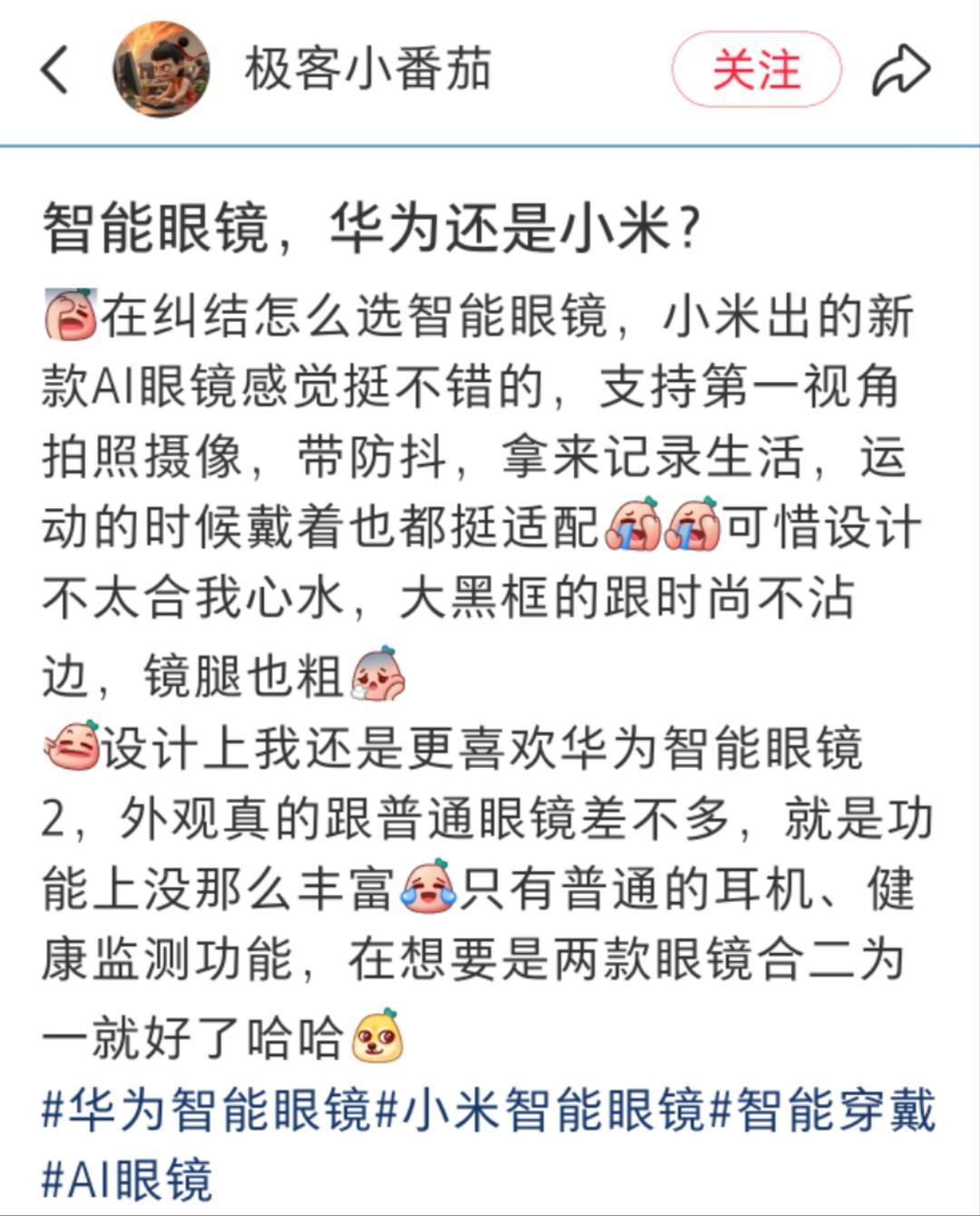Open 极客小番茄's profile avatar

click(162, 70)
